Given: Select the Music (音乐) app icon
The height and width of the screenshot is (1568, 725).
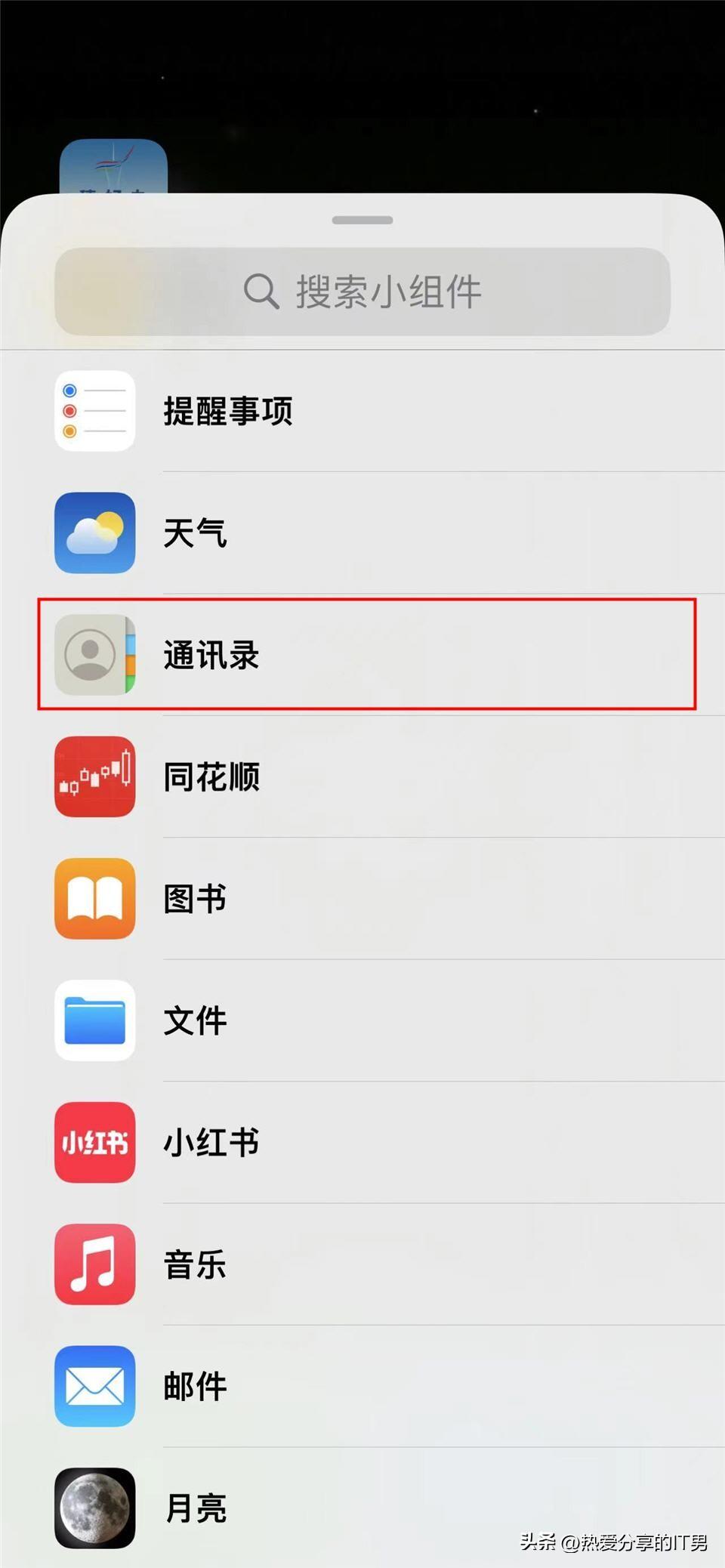Looking at the screenshot, I should click(94, 1265).
